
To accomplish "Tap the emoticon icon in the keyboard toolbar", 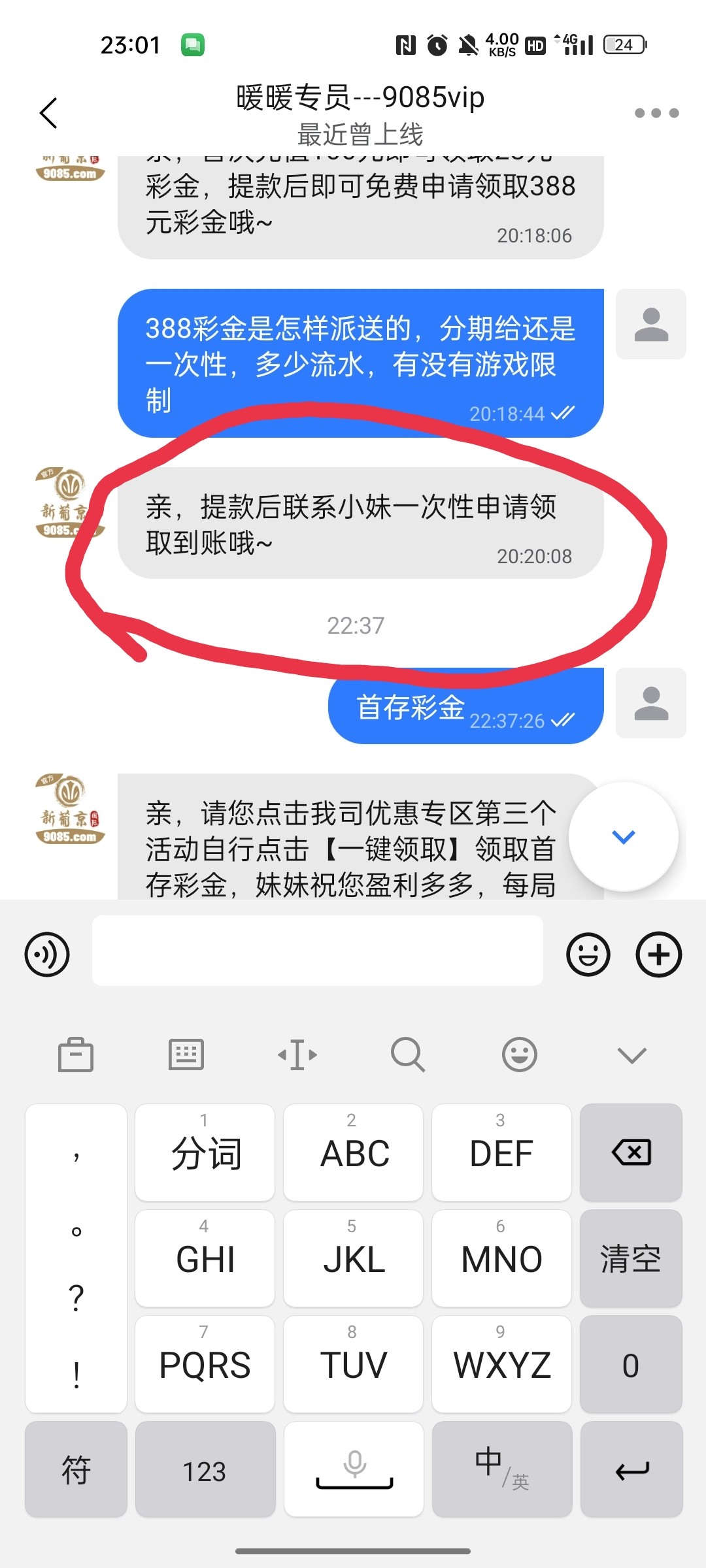I will coord(518,1054).
